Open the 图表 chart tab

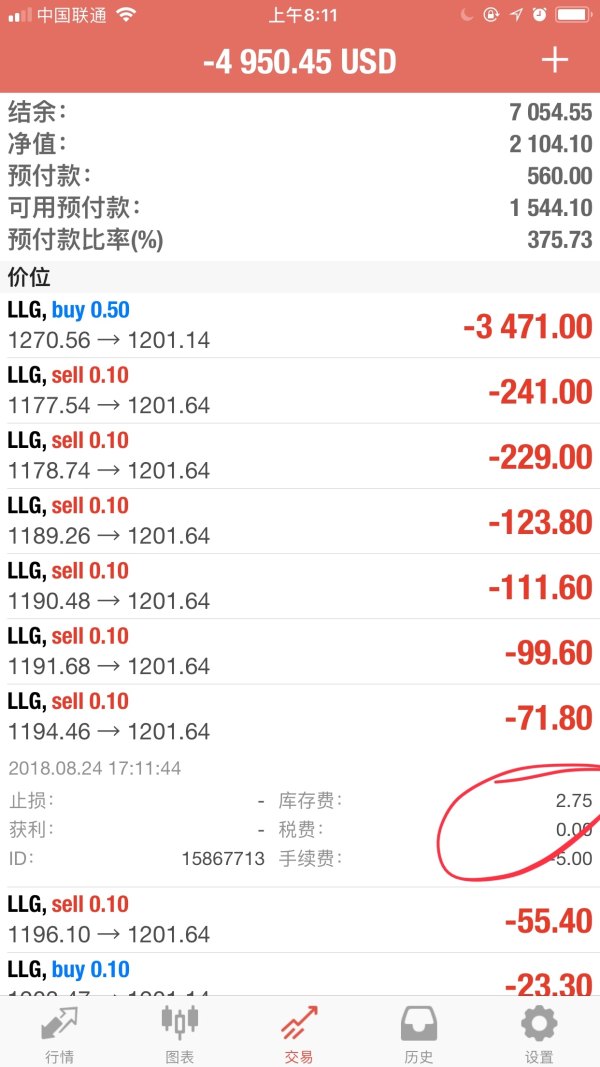[x=180, y=1033]
